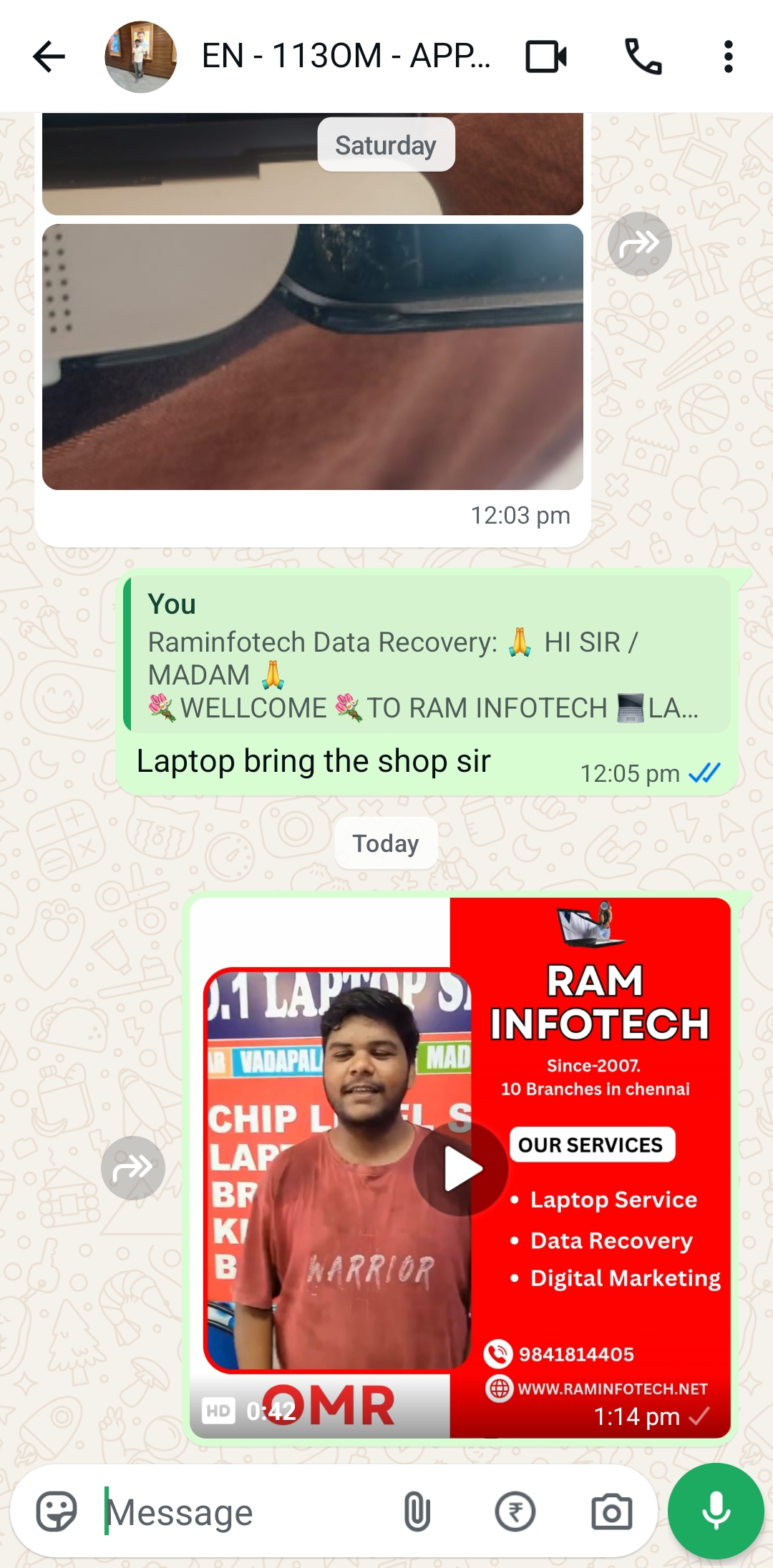Screen dimensions: 773x1568
Task: Open rupee payment option
Action: click(x=515, y=1511)
